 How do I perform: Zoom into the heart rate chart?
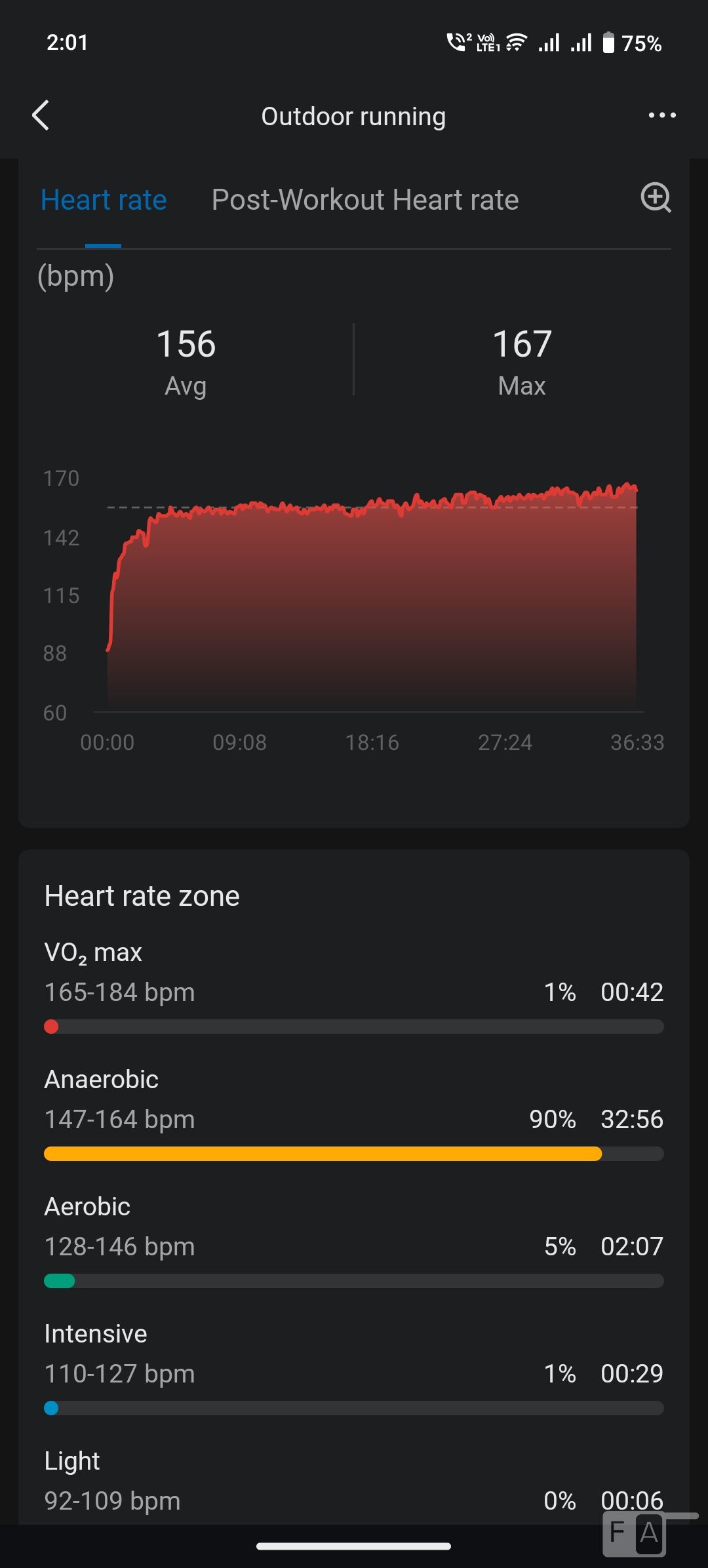(x=655, y=198)
